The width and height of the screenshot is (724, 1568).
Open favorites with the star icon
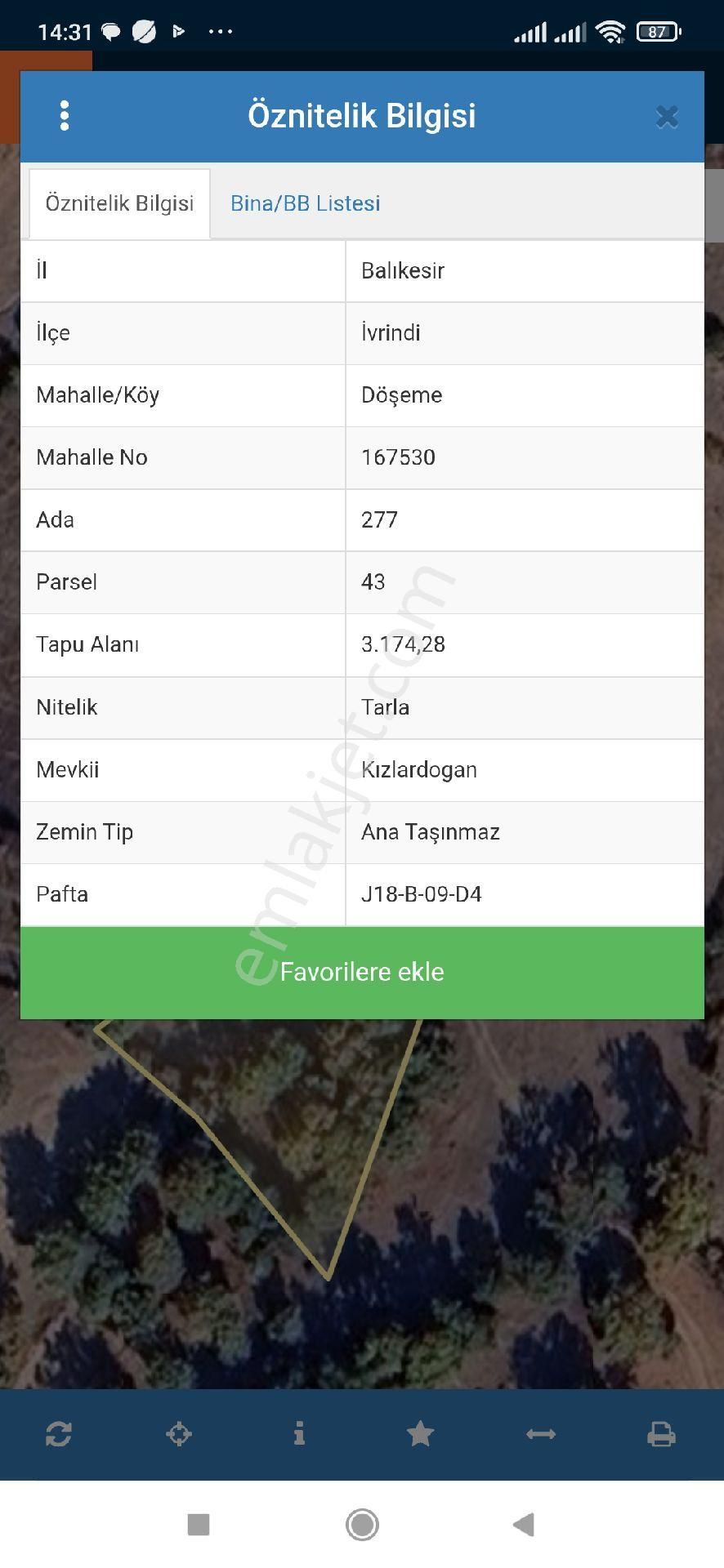click(420, 1433)
